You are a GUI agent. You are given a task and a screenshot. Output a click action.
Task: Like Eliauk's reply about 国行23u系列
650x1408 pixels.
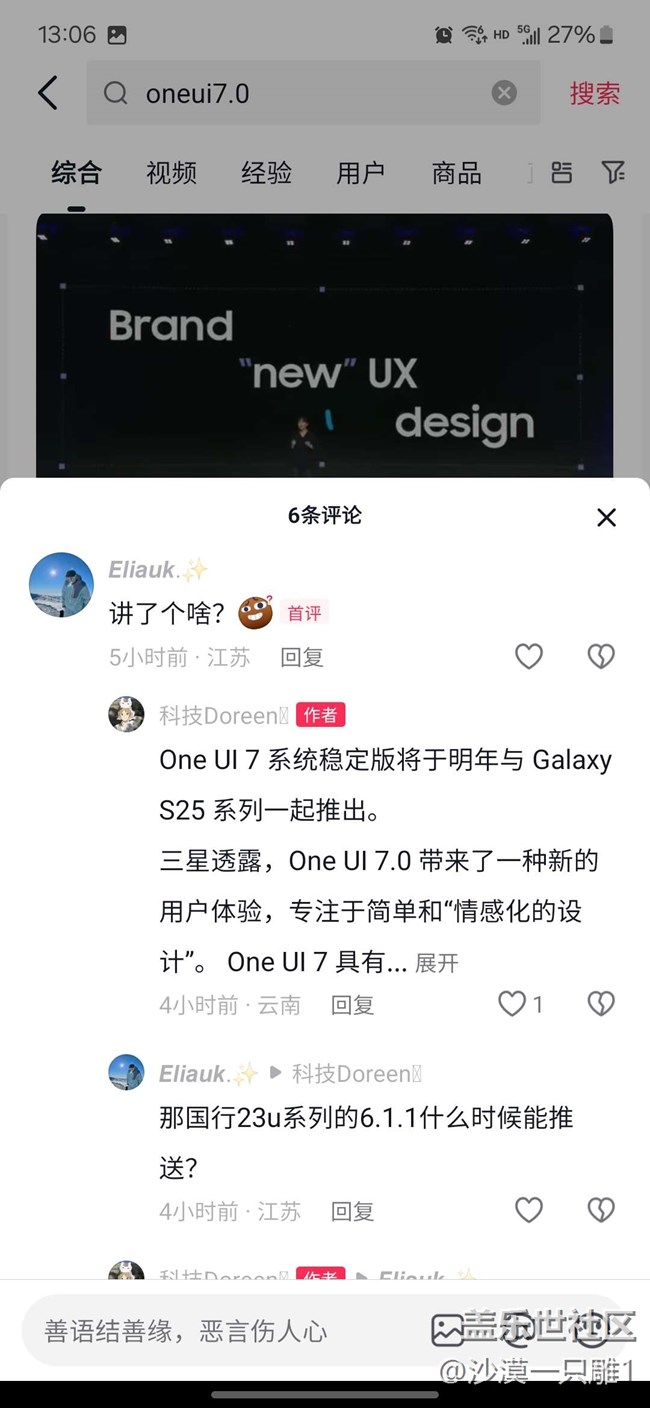(528, 1210)
